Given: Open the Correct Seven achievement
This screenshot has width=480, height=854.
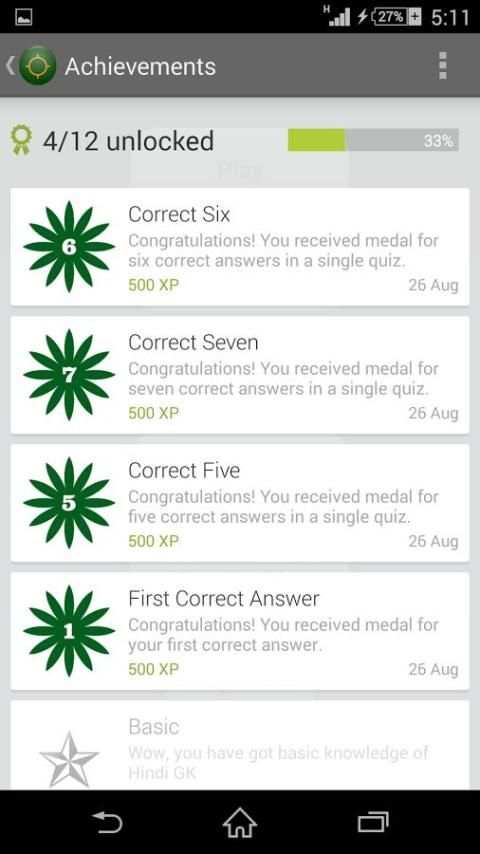Looking at the screenshot, I should pos(240,375).
